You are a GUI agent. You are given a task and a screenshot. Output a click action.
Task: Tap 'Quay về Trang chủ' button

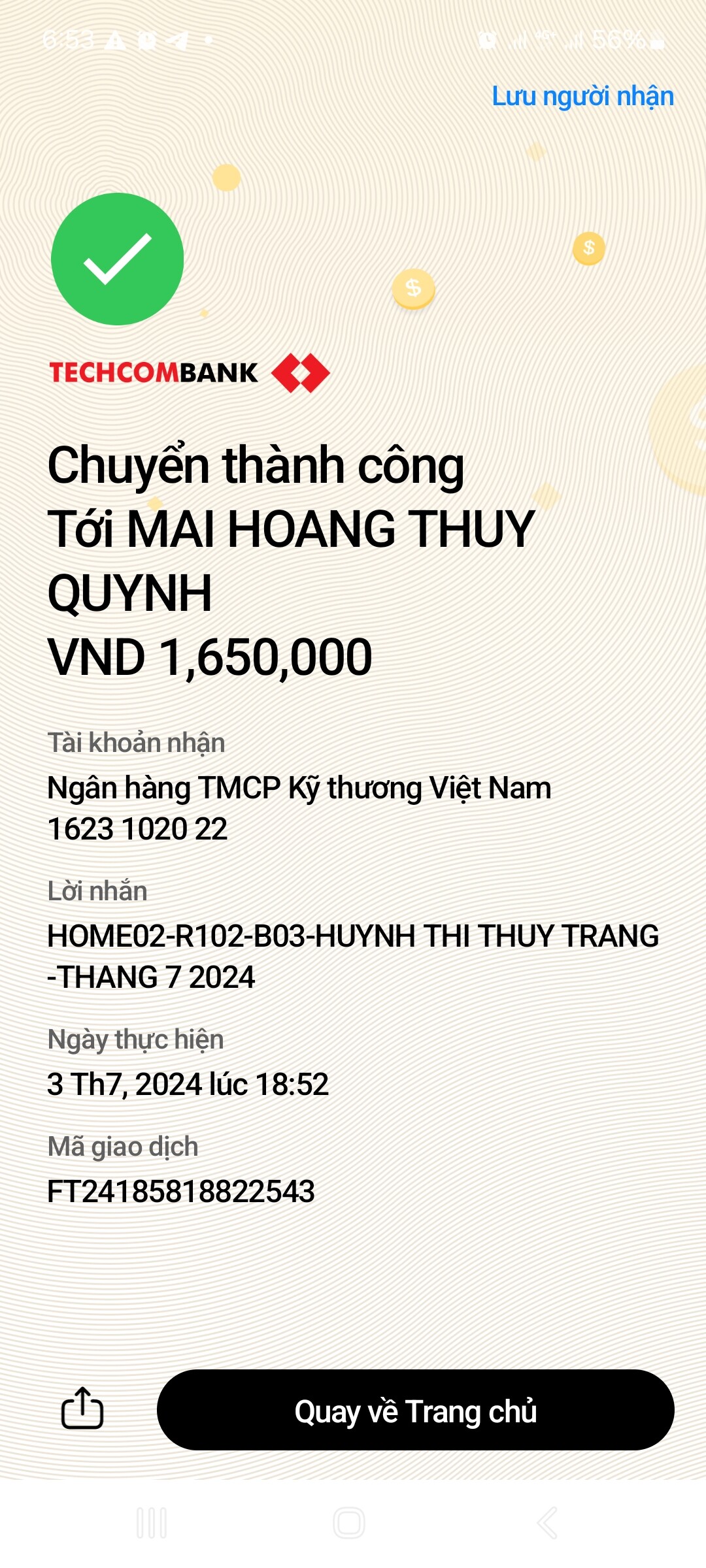pyautogui.click(x=415, y=1411)
